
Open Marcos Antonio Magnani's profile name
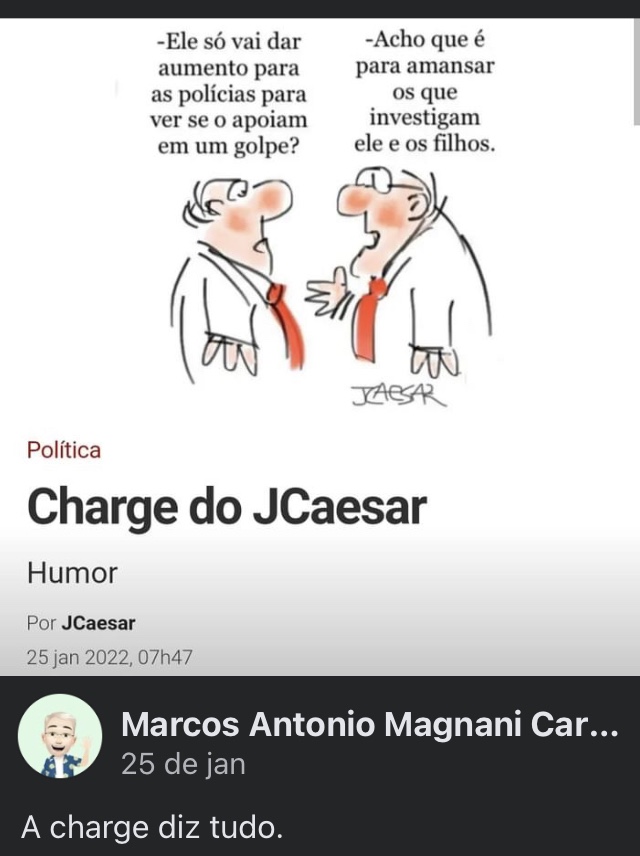click(x=370, y=725)
